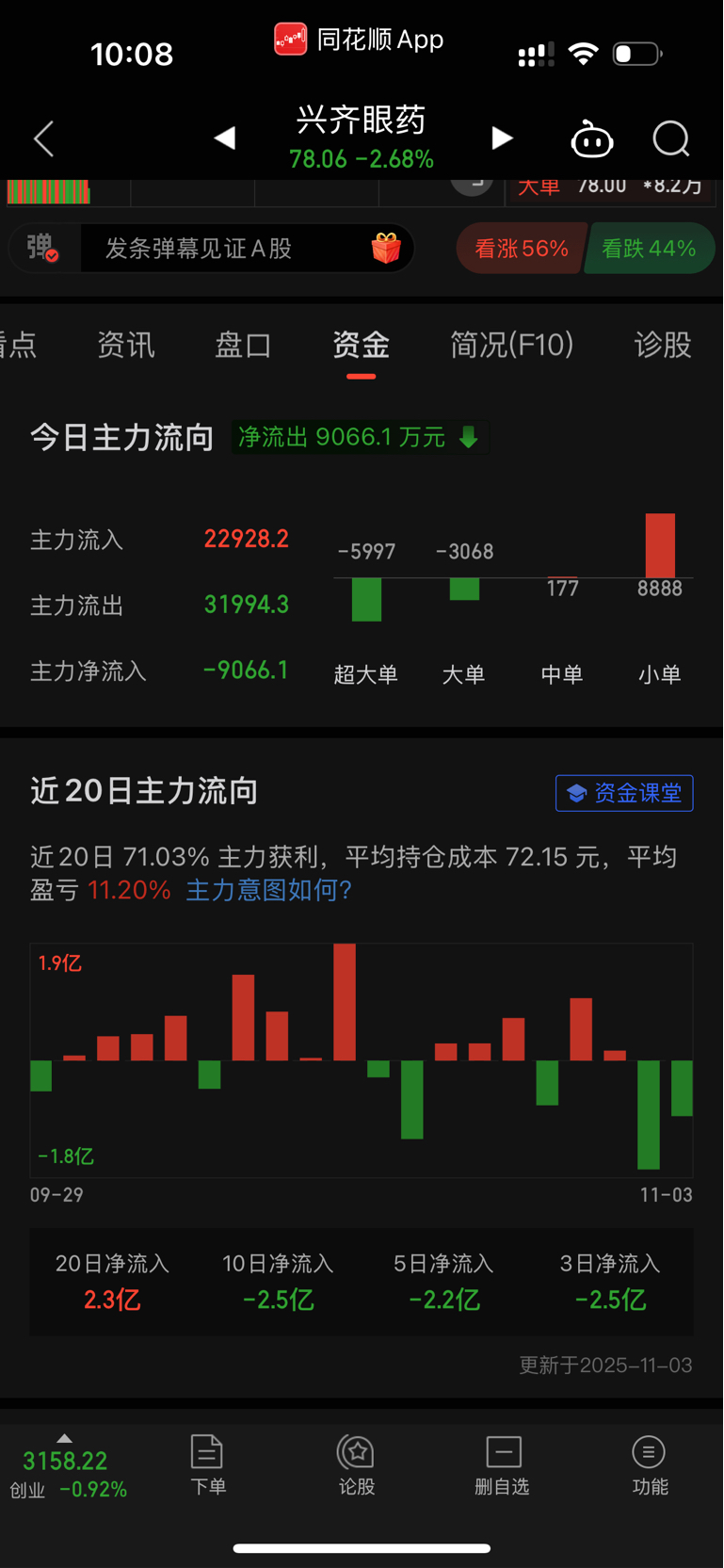Open the 简况(F10) tab
Viewport: 724px width, 1568px height.
(511, 346)
